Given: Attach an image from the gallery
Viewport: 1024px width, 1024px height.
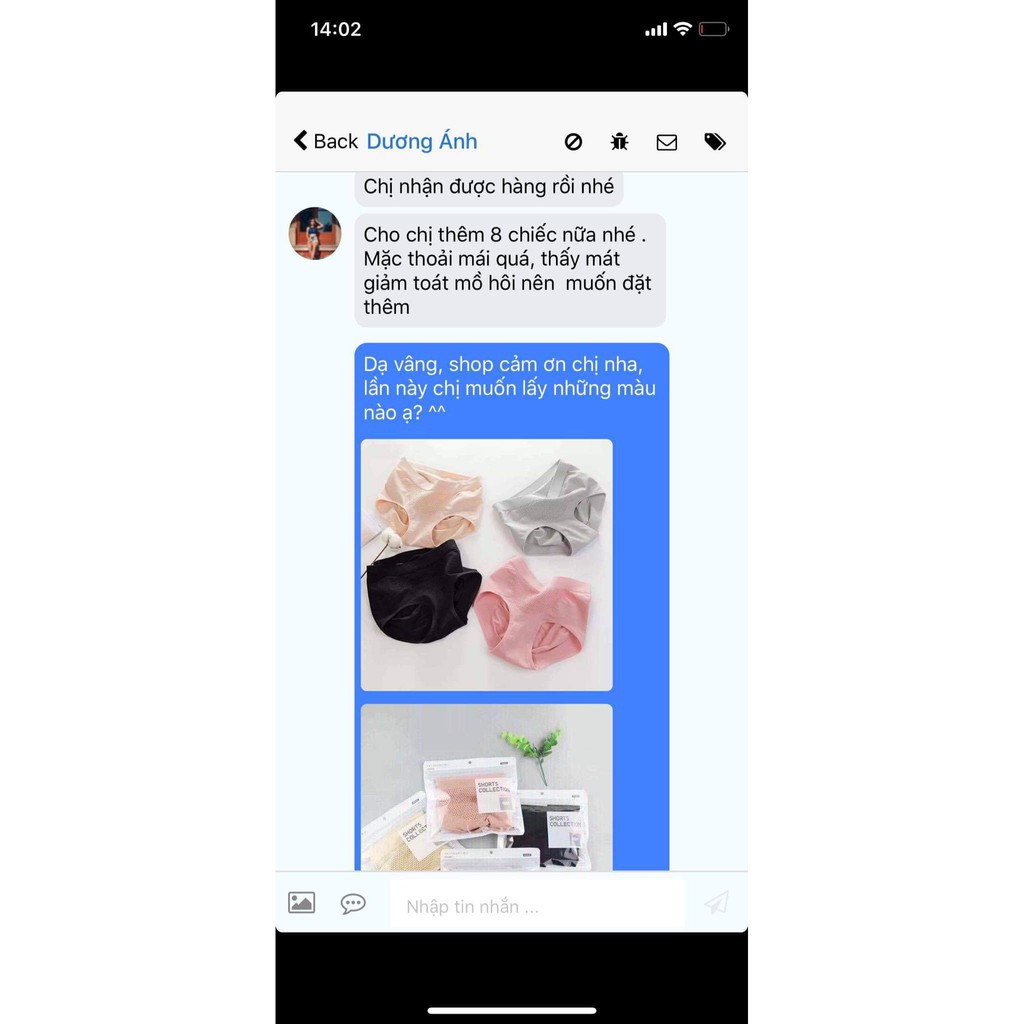Looking at the screenshot, I should [301, 903].
